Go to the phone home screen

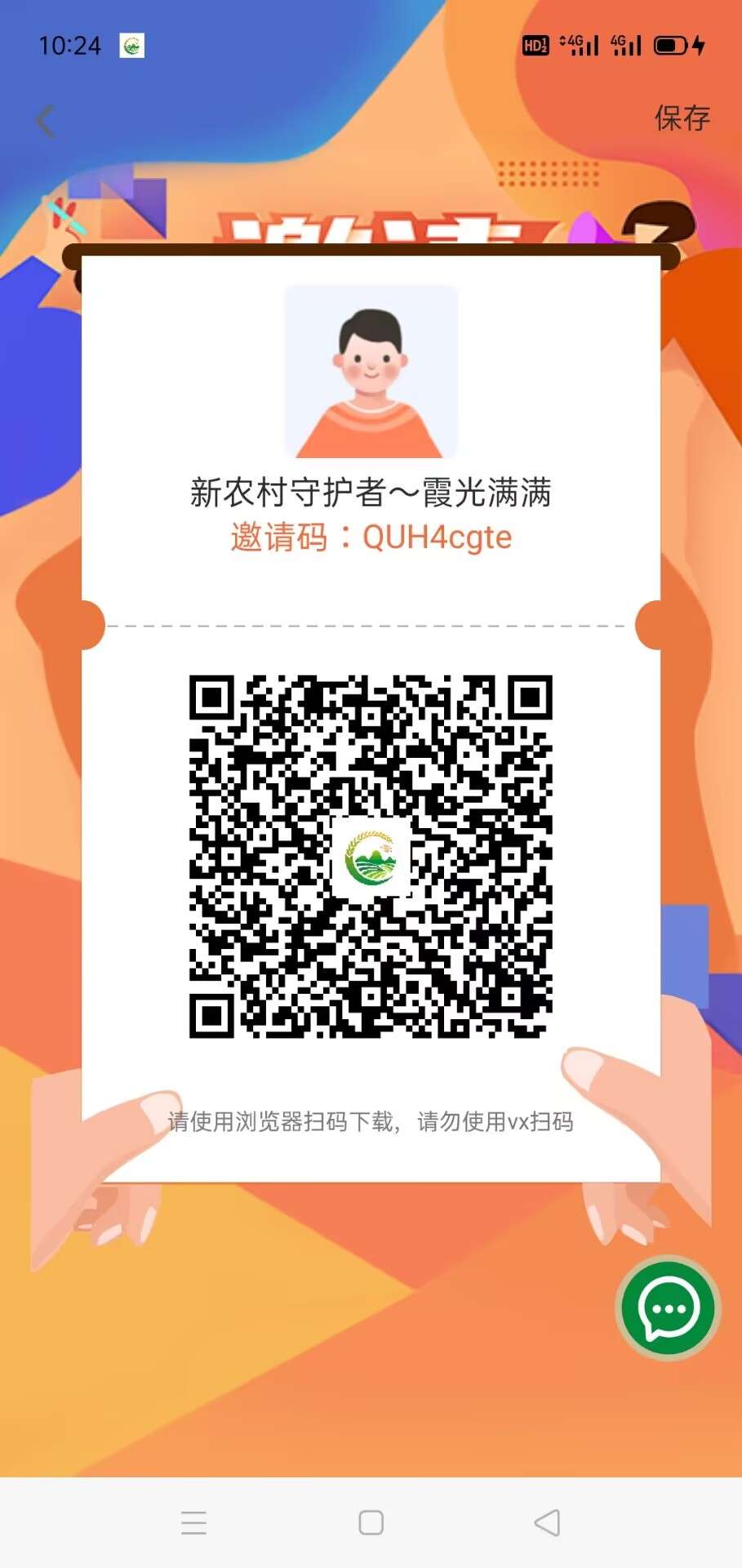point(371,1522)
